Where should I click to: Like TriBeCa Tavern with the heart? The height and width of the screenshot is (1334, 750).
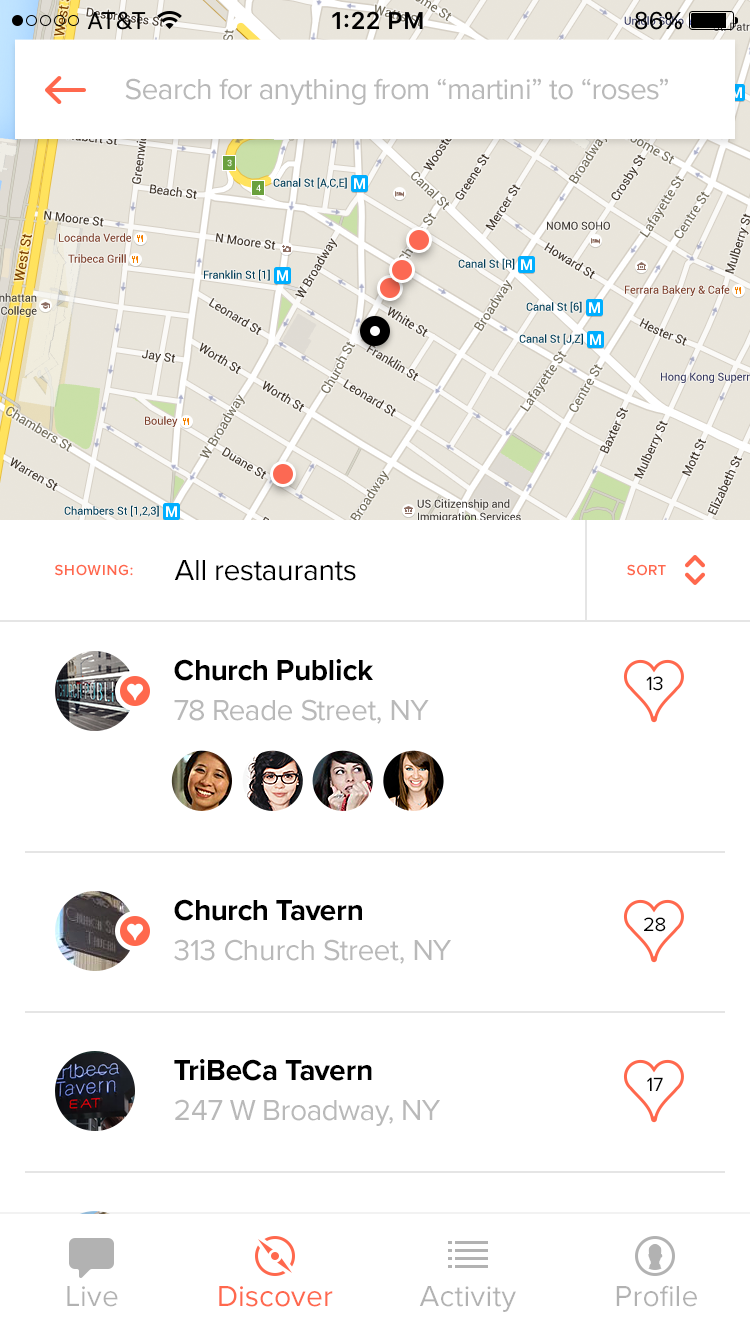[654, 1089]
